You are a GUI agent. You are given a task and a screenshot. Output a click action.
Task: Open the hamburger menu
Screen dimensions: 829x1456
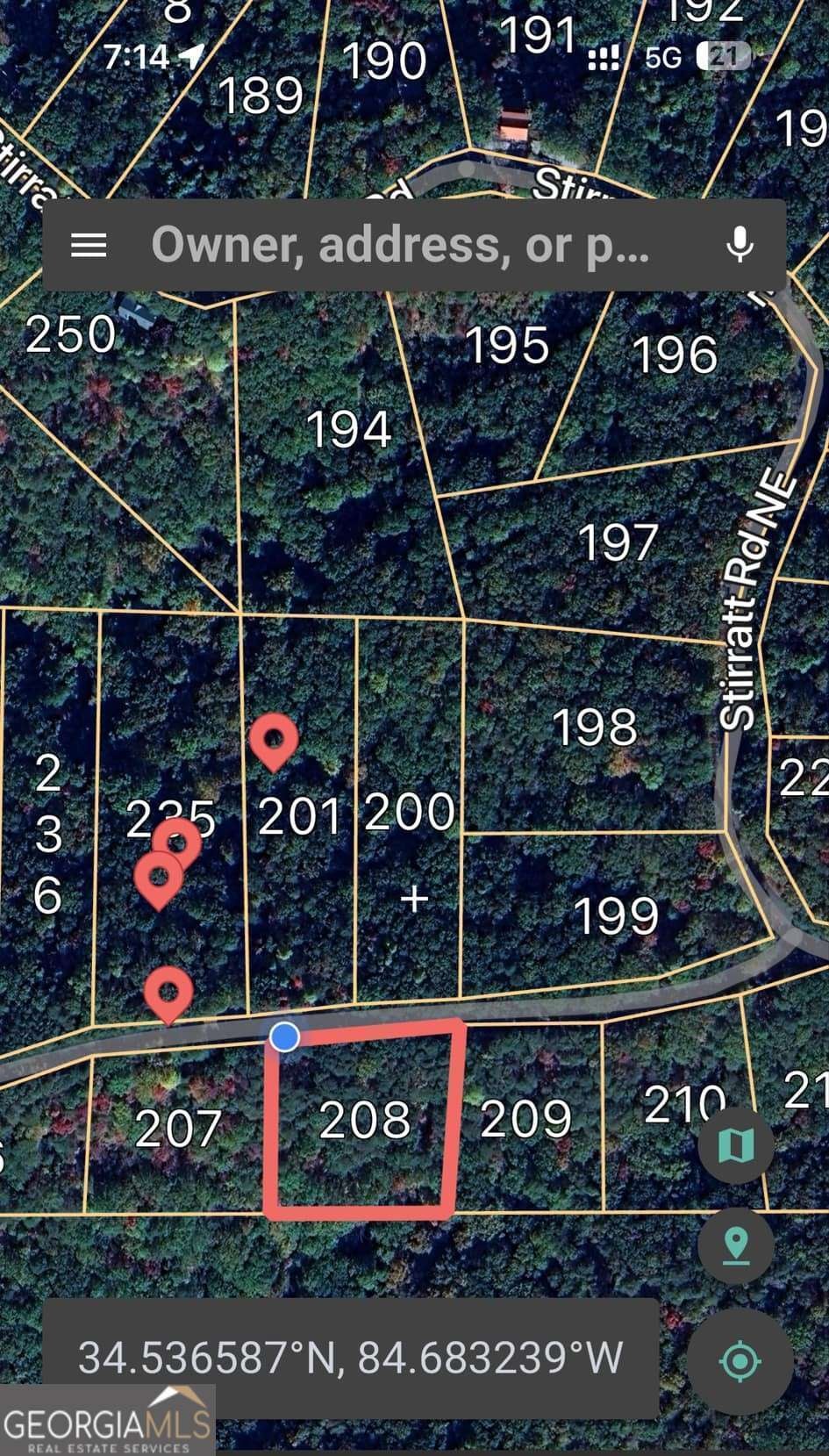[89, 246]
